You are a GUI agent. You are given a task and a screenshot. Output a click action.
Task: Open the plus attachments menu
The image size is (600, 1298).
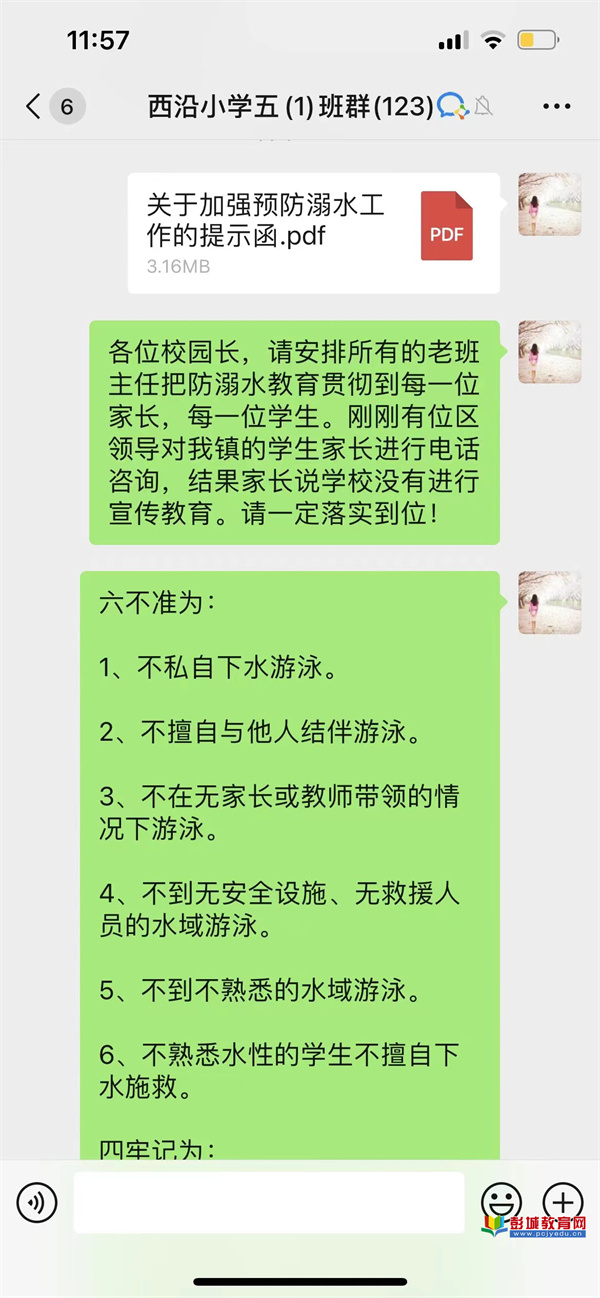pyautogui.click(x=562, y=1201)
